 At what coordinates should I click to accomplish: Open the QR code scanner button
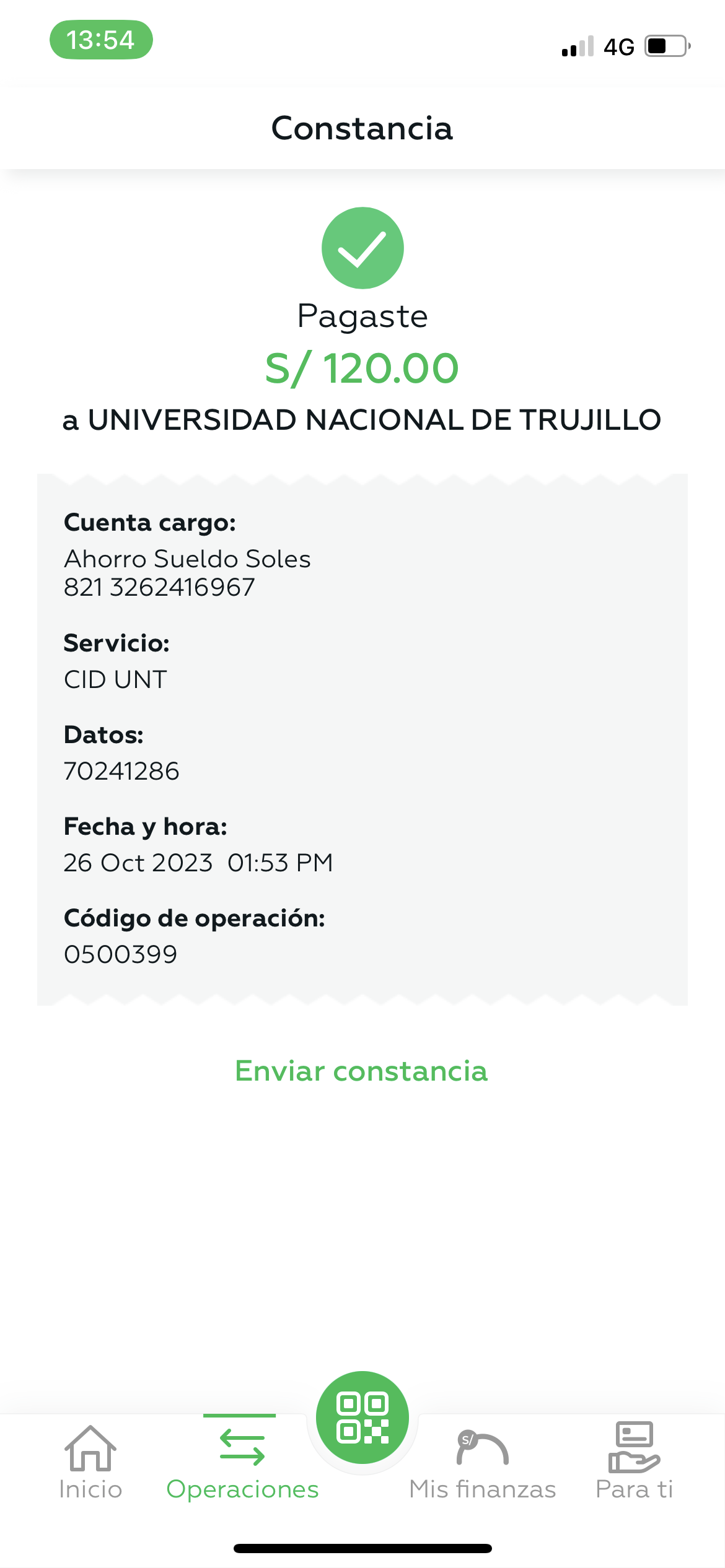click(362, 1418)
